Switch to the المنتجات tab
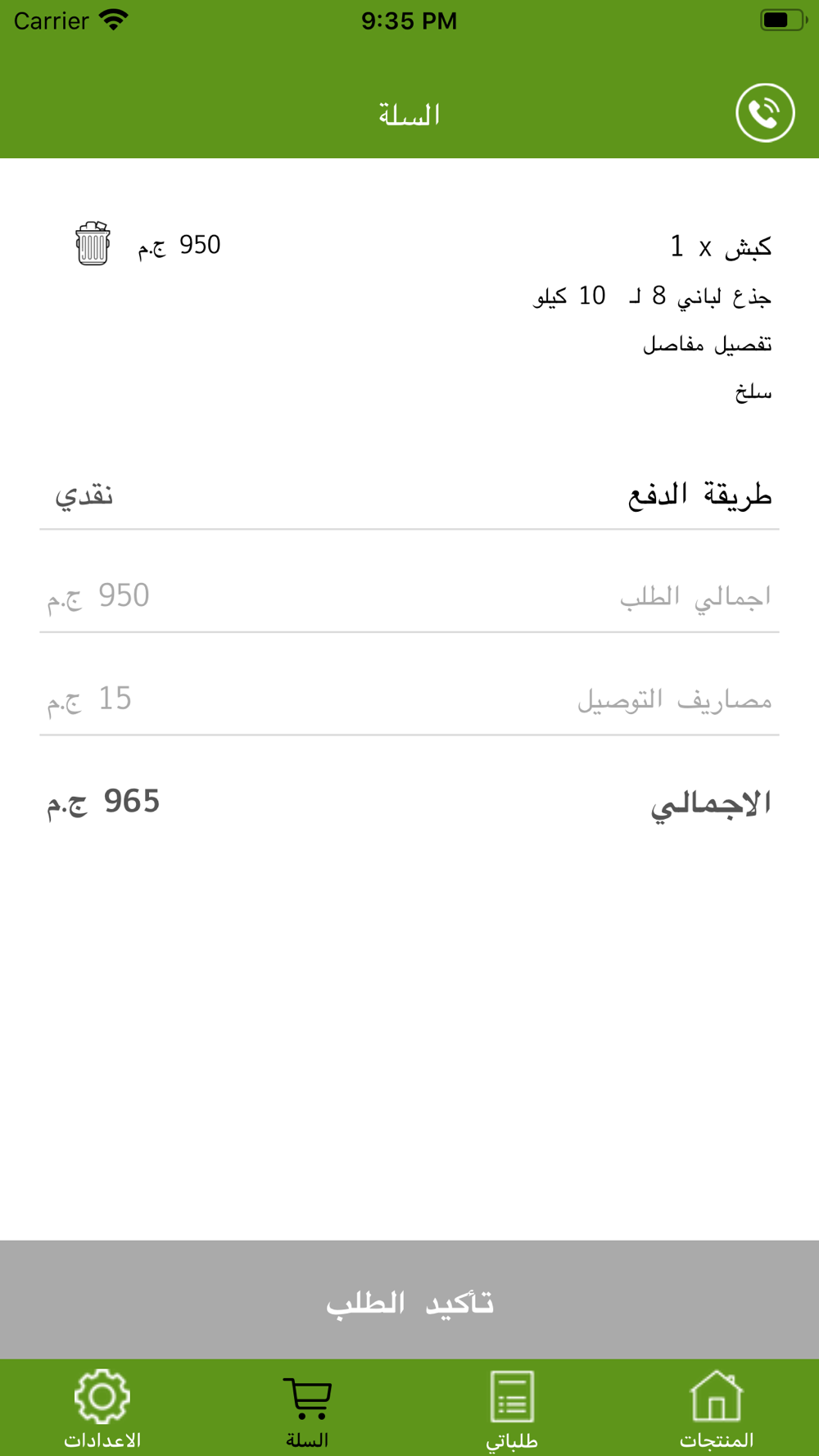Image resolution: width=819 pixels, height=1456 pixels. point(717,1409)
